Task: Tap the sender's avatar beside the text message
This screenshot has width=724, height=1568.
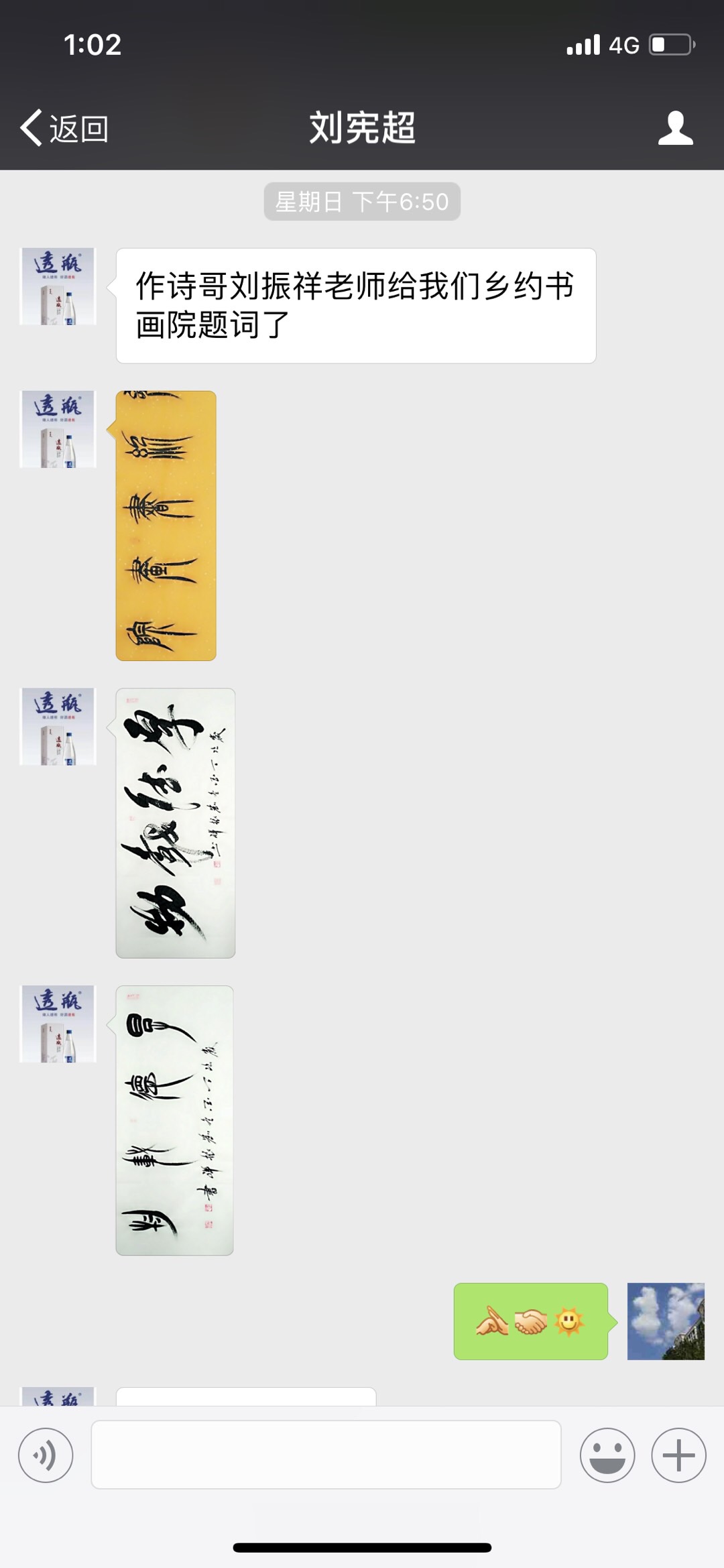Action: [58, 286]
